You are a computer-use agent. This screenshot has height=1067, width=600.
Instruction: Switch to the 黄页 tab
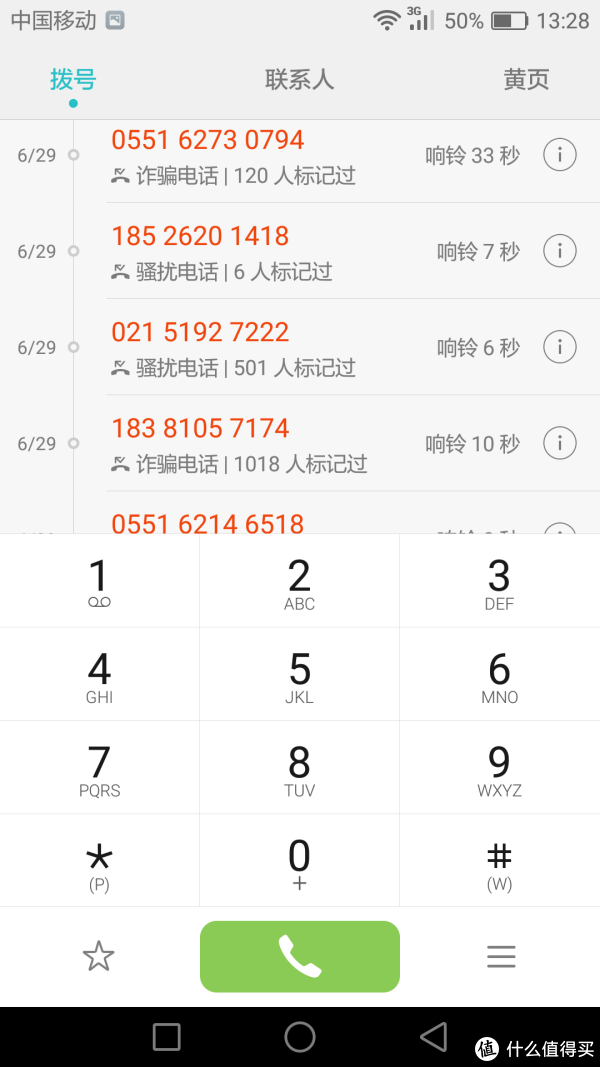click(526, 80)
